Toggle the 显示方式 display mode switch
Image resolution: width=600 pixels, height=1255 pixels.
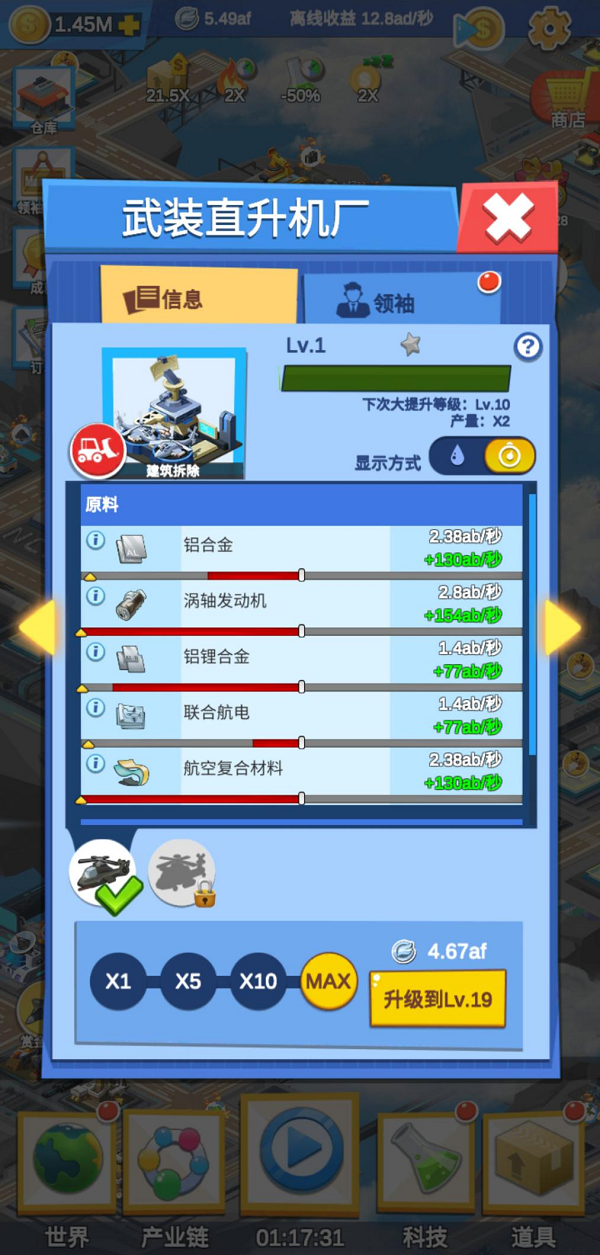pyautogui.click(x=483, y=456)
